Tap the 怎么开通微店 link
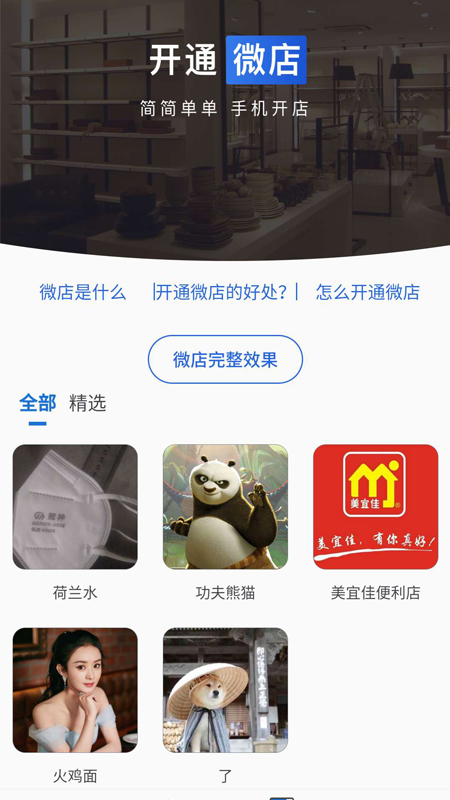Viewport: 450px width, 800px height. 367,292
